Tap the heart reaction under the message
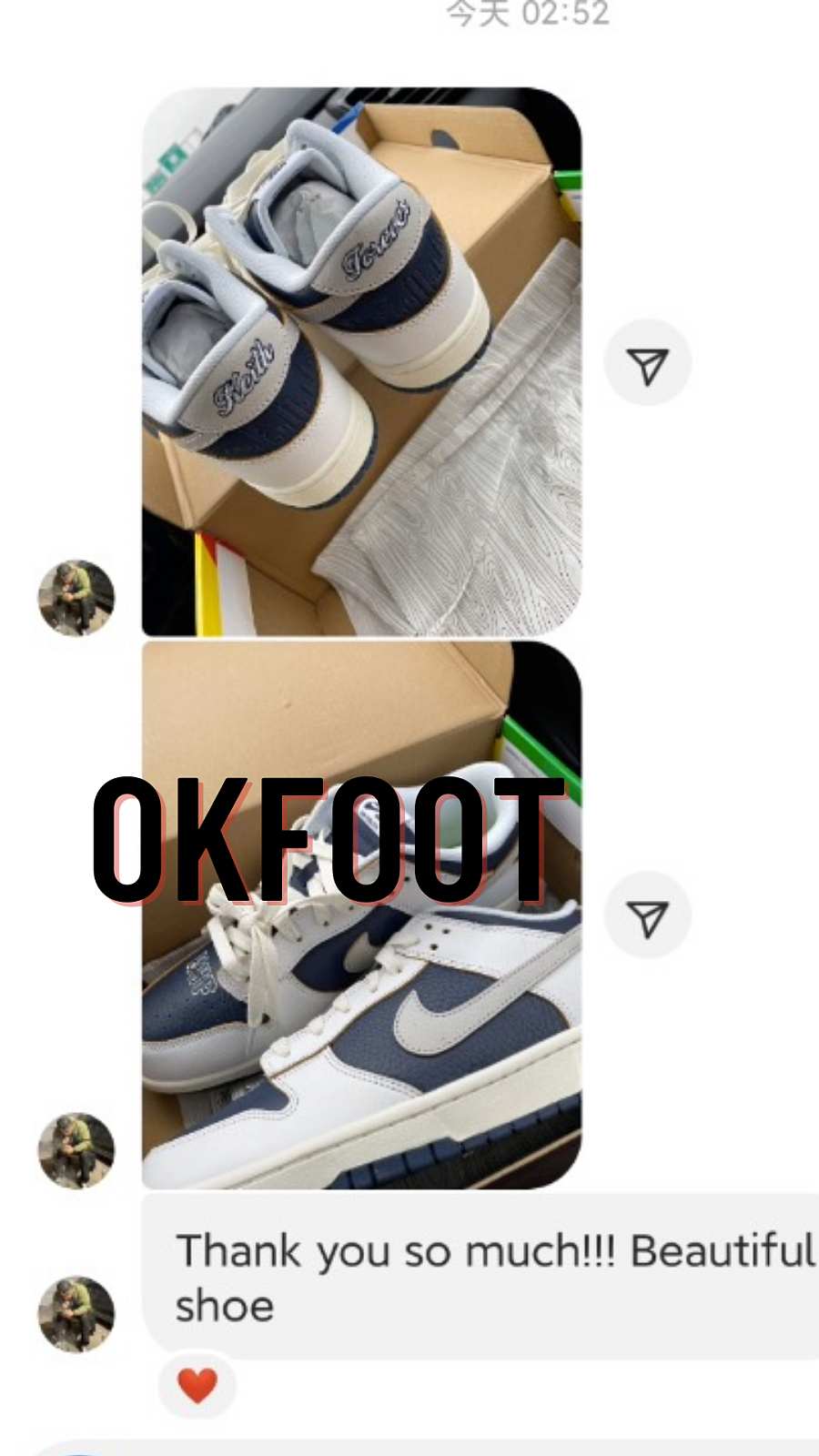 pyautogui.click(x=197, y=1385)
